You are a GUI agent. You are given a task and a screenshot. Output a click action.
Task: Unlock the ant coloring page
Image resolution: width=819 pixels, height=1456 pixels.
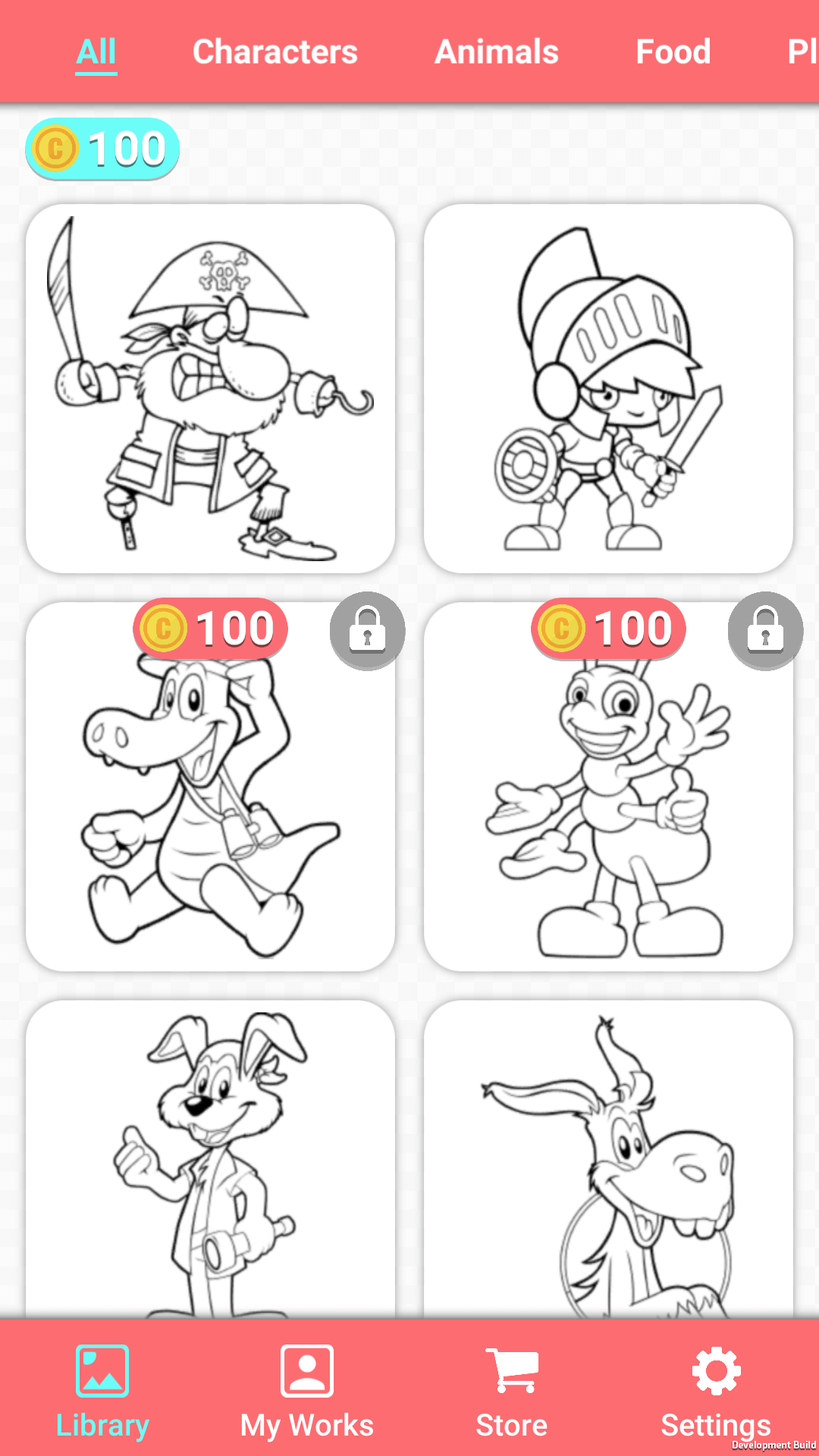765,631
